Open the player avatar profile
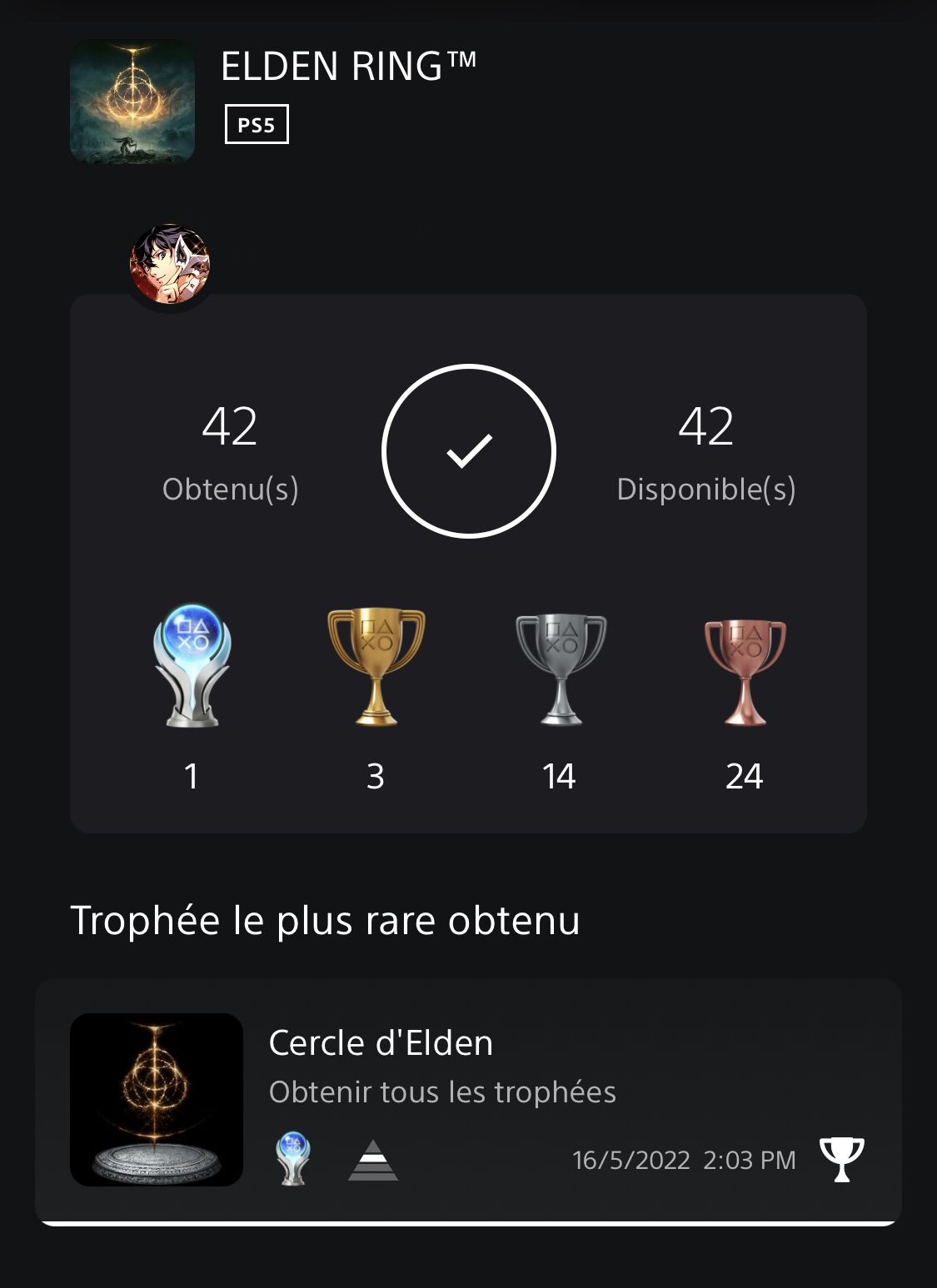The image size is (937, 1288). 170,264
